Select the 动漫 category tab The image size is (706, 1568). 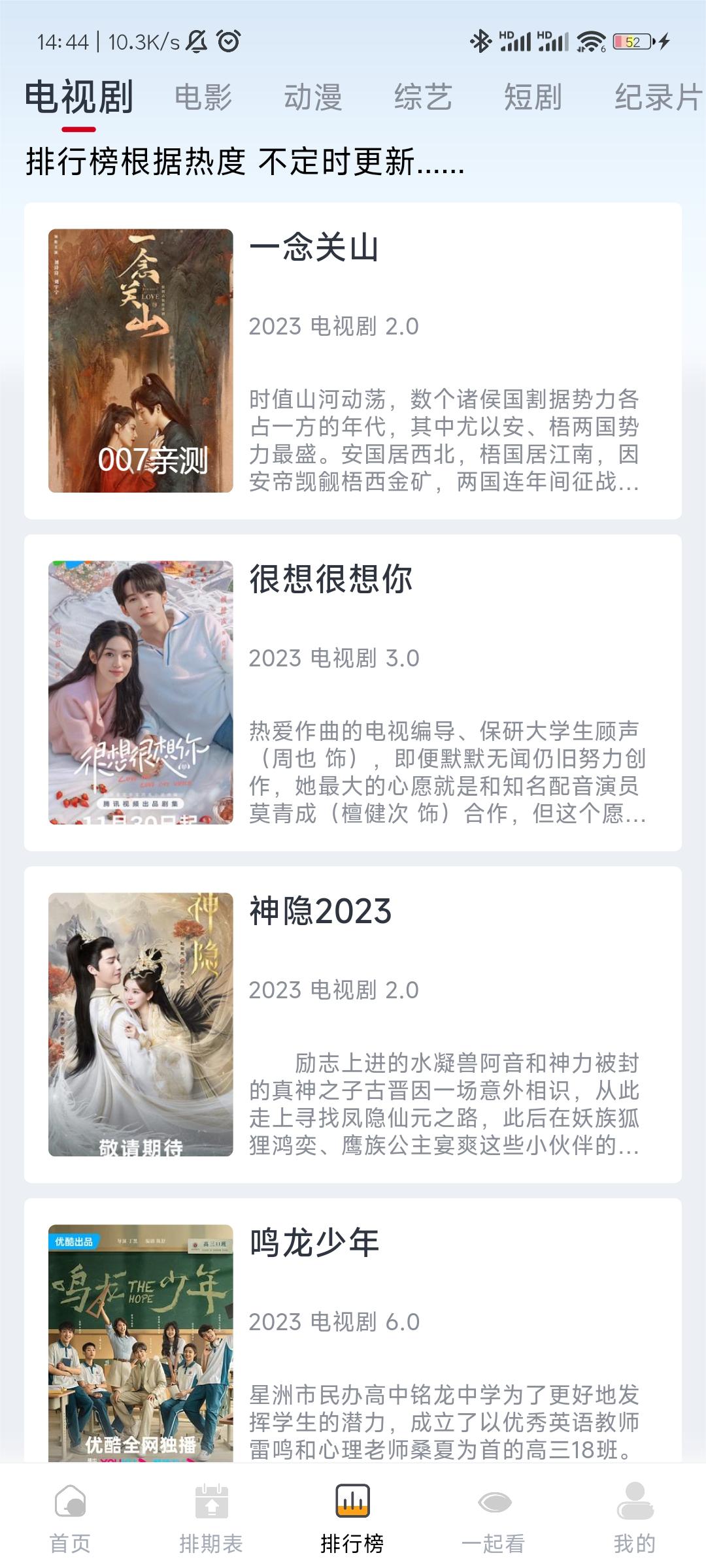[x=313, y=97]
